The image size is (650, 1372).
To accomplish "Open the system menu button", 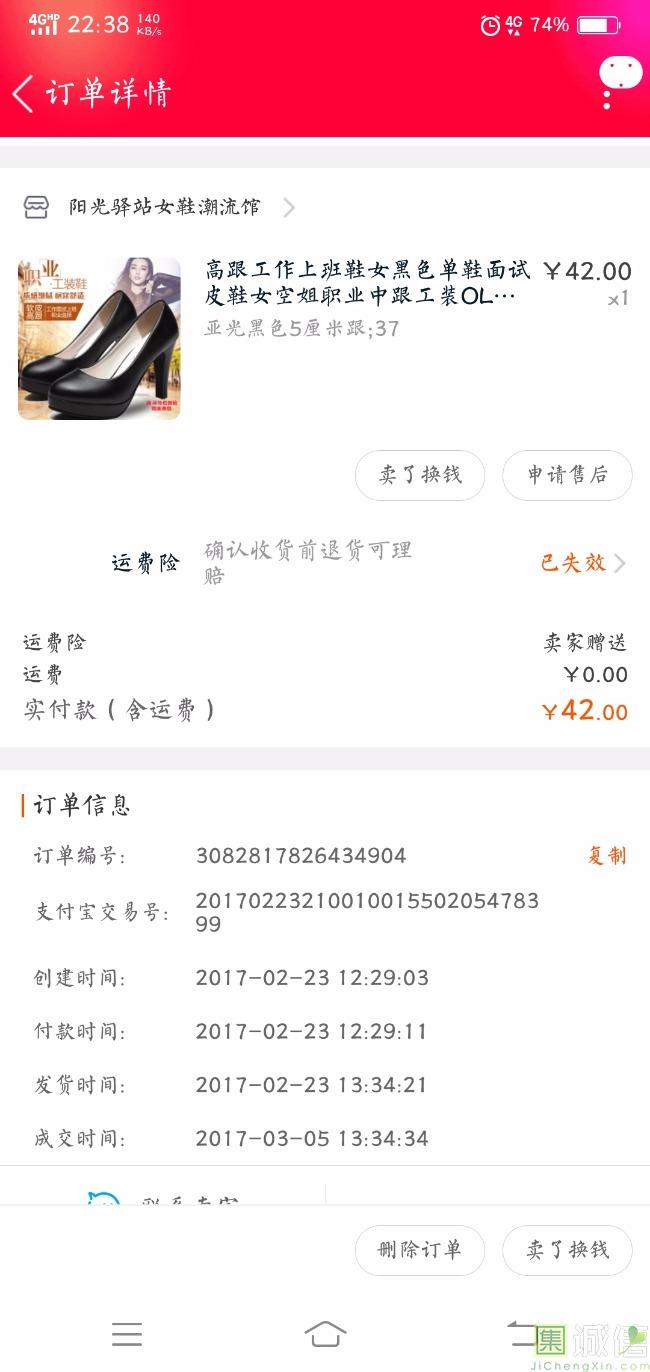I will tap(127, 1333).
